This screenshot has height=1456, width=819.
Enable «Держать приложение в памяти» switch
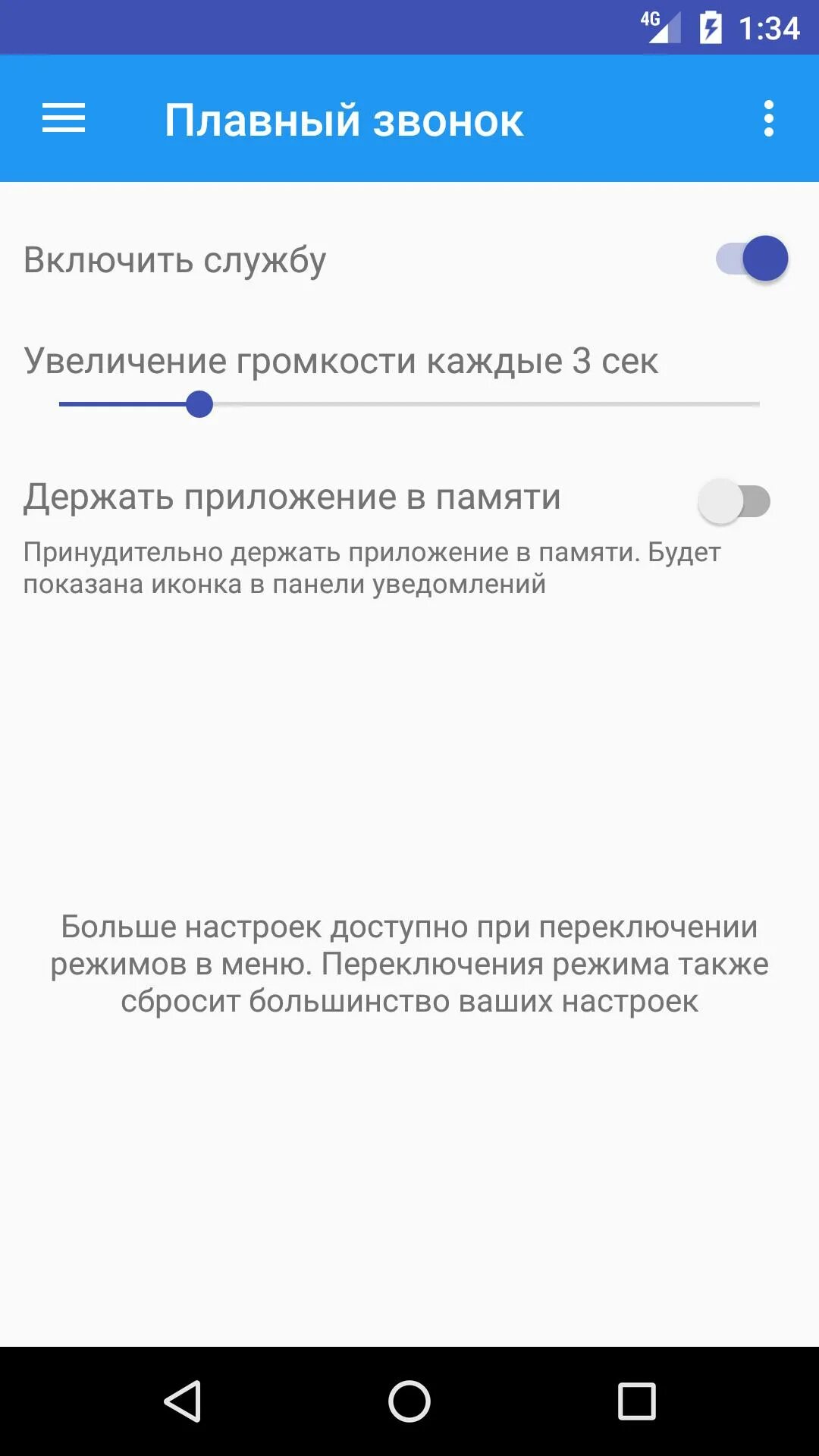coord(734,501)
